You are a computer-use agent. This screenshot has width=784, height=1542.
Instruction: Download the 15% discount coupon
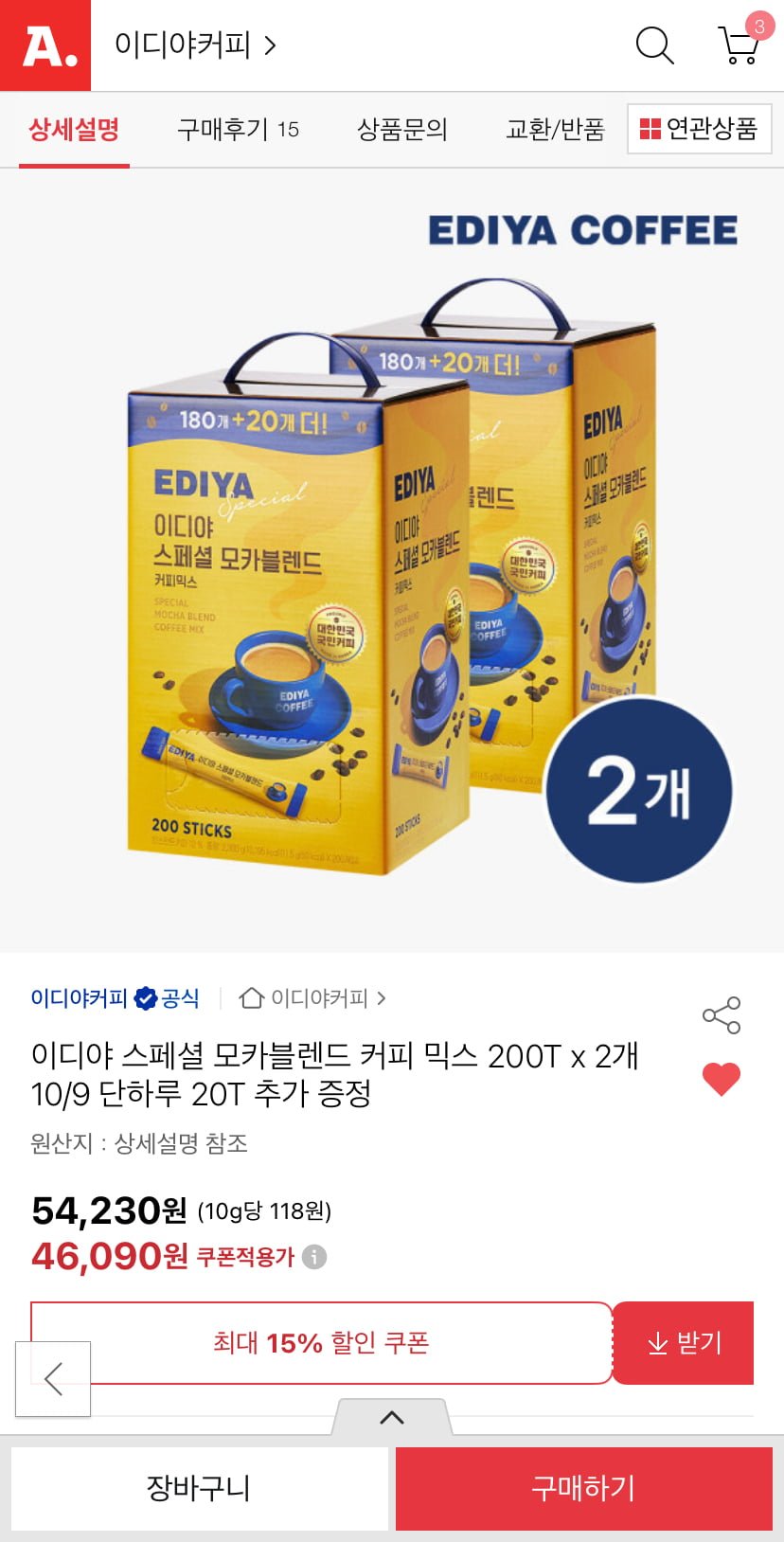click(684, 1342)
